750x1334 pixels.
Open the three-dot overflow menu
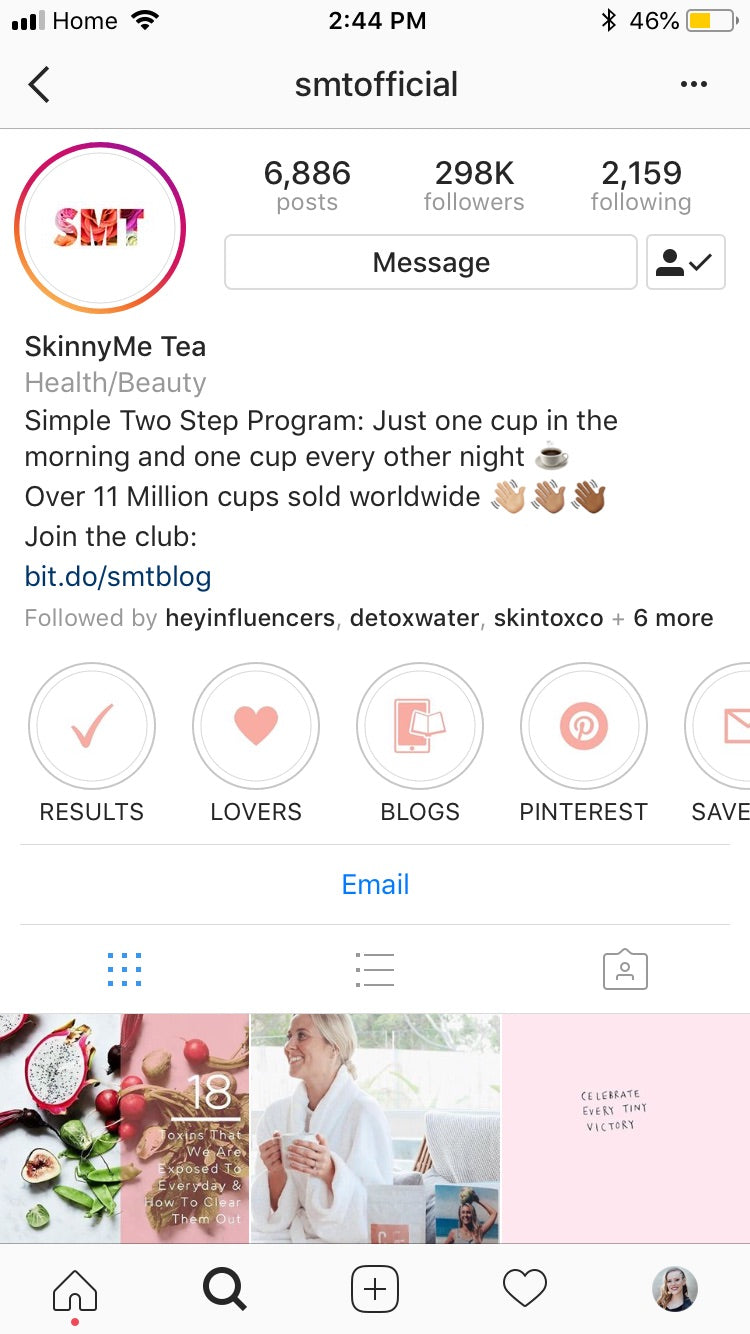(693, 85)
